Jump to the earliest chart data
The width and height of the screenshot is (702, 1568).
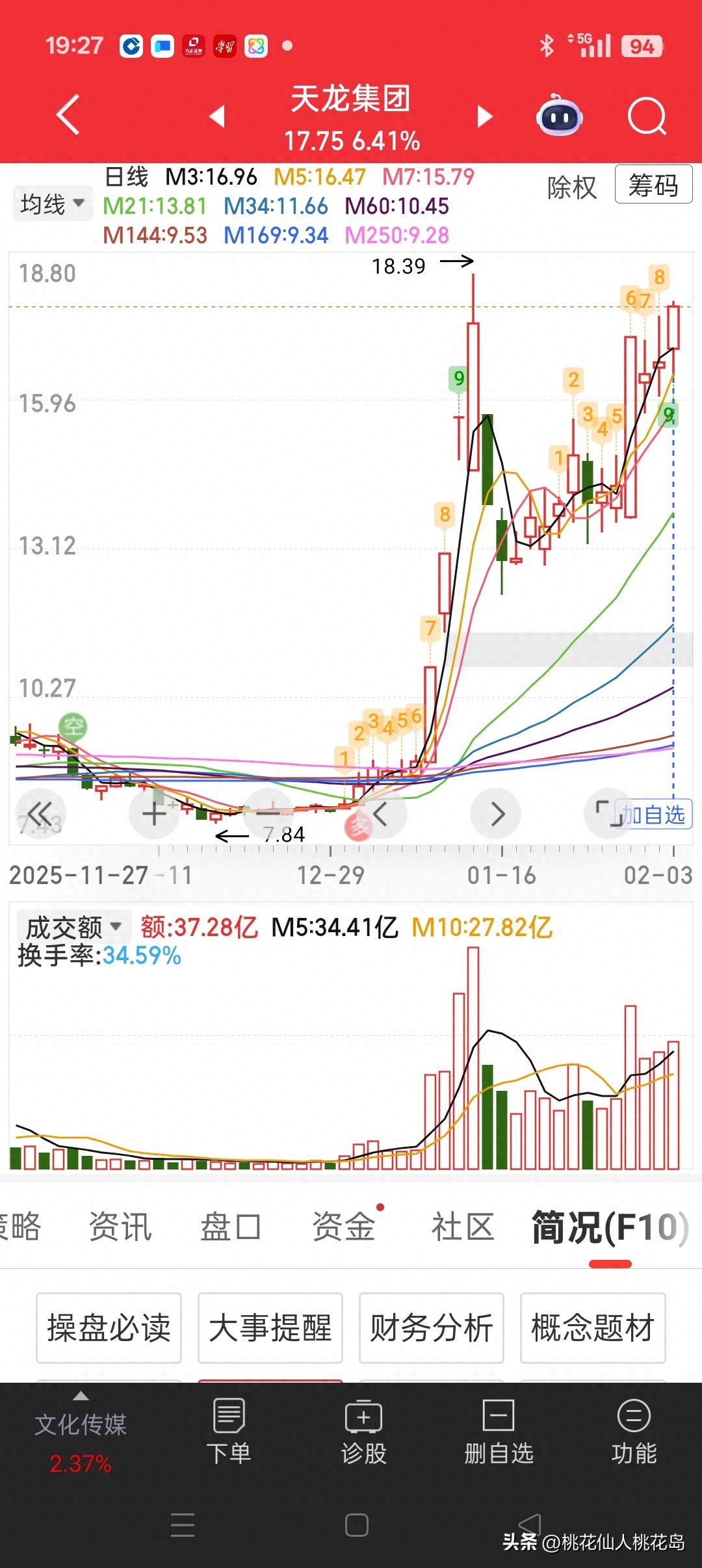point(40,814)
